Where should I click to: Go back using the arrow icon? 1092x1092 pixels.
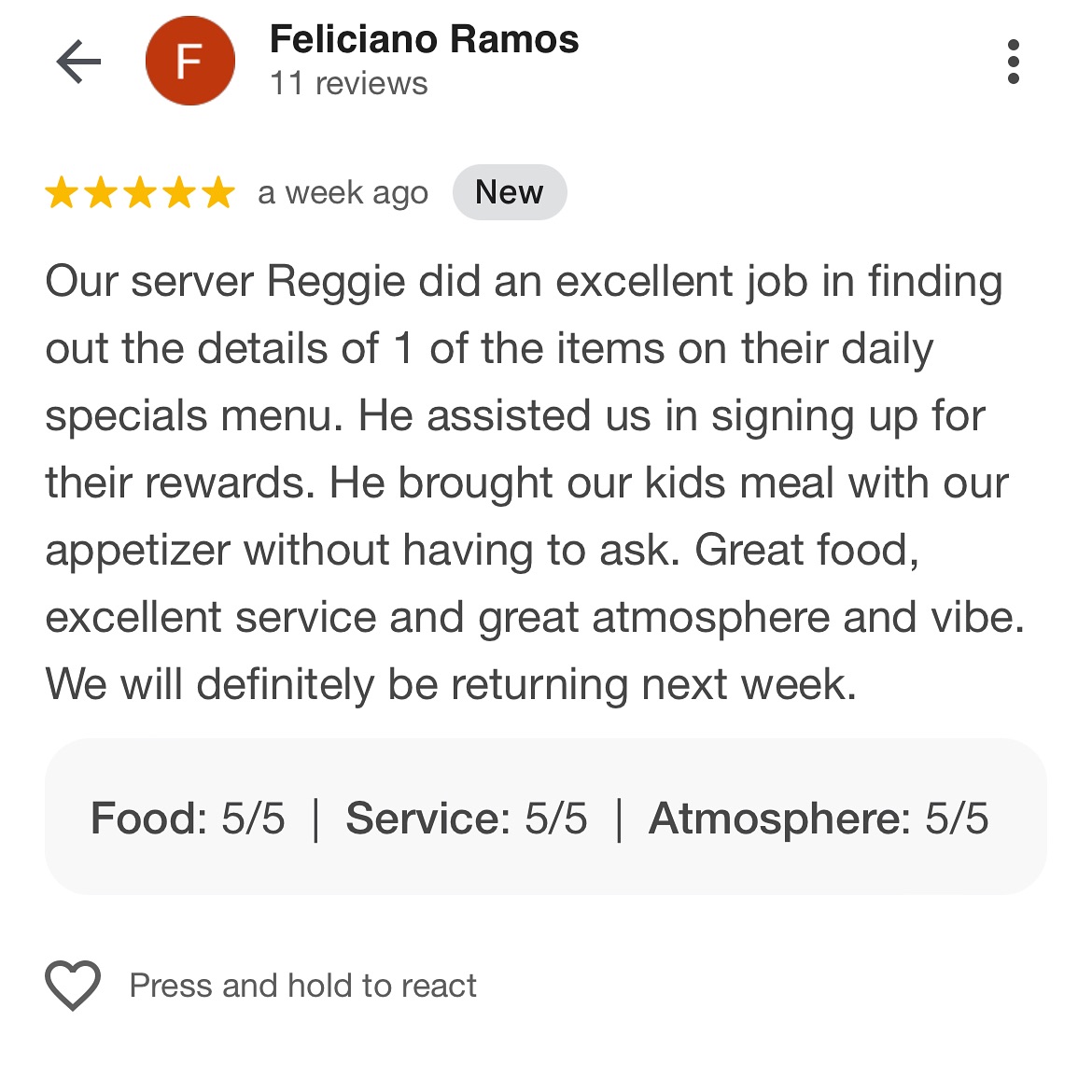tap(78, 63)
